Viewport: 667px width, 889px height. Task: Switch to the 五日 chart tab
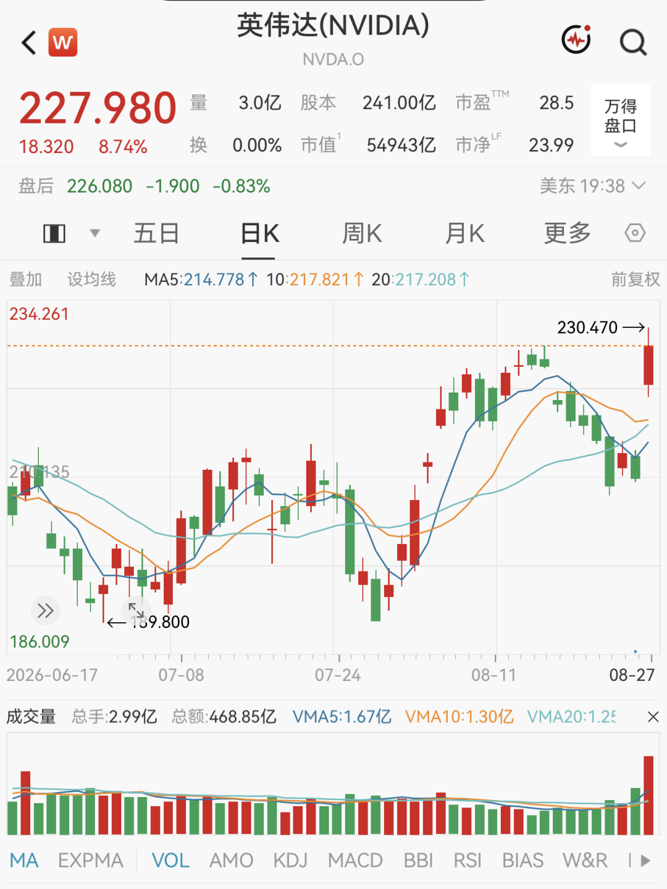click(156, 234)
